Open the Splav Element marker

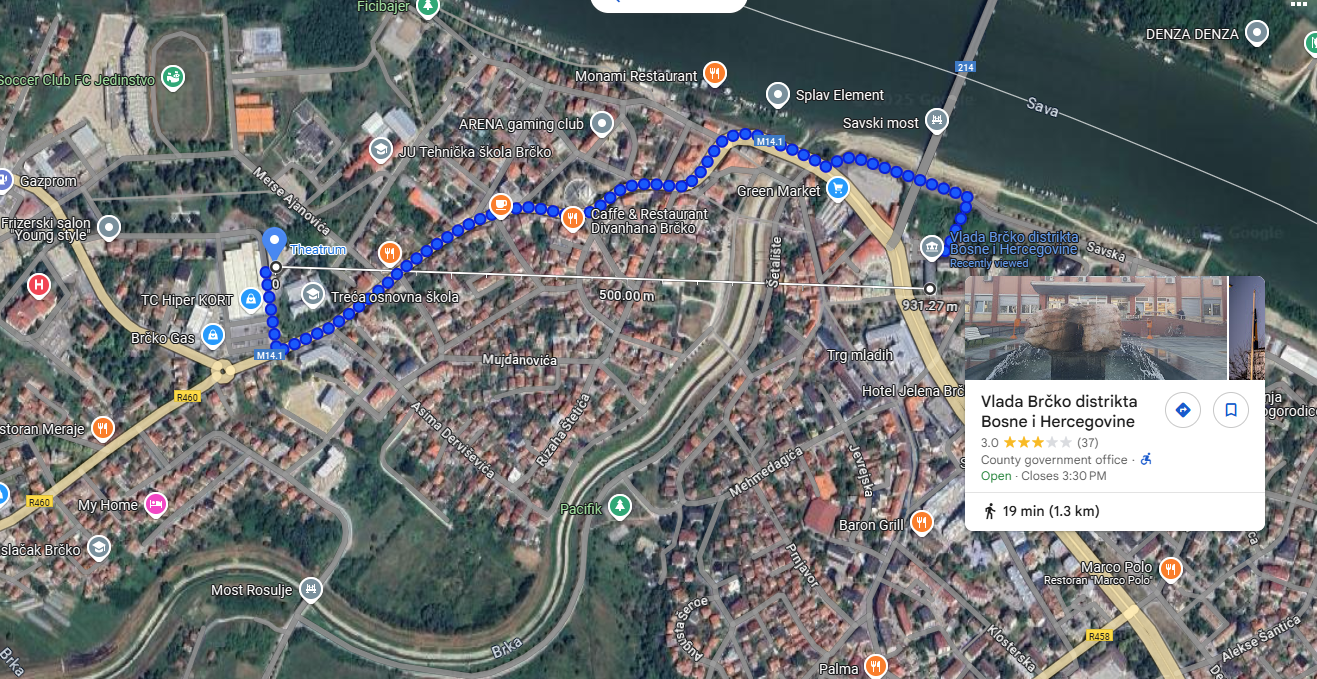click(778, 95)
